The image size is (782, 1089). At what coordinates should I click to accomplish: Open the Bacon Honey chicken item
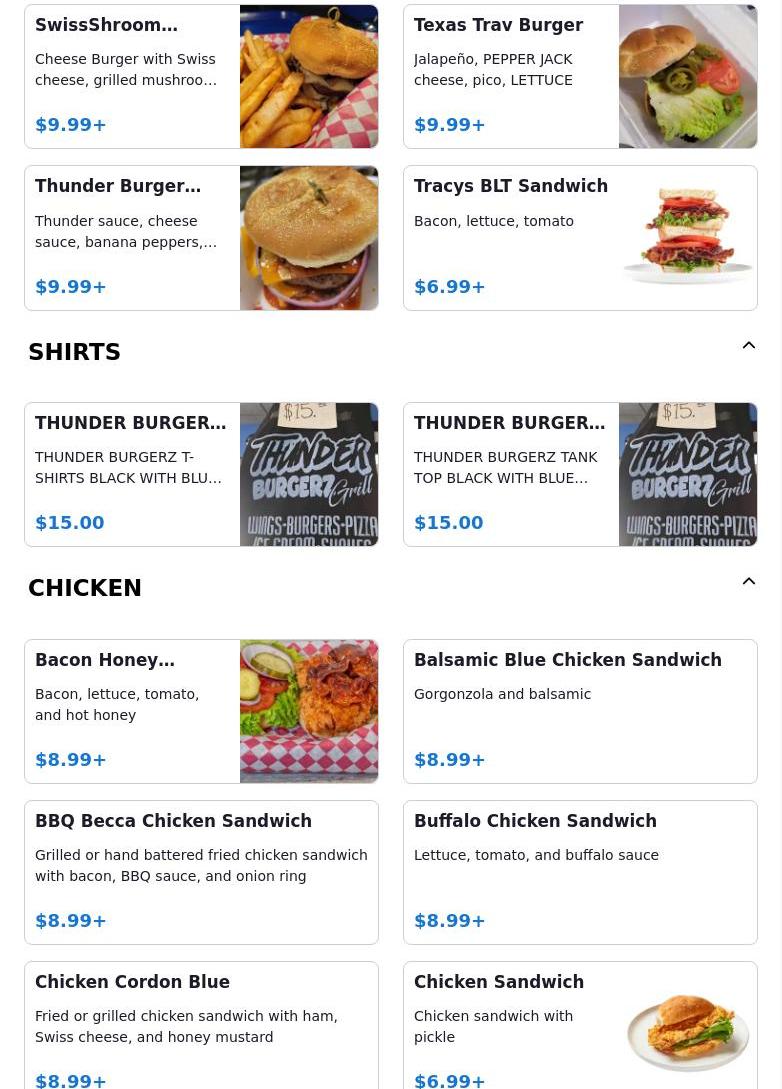coord(201,711)
